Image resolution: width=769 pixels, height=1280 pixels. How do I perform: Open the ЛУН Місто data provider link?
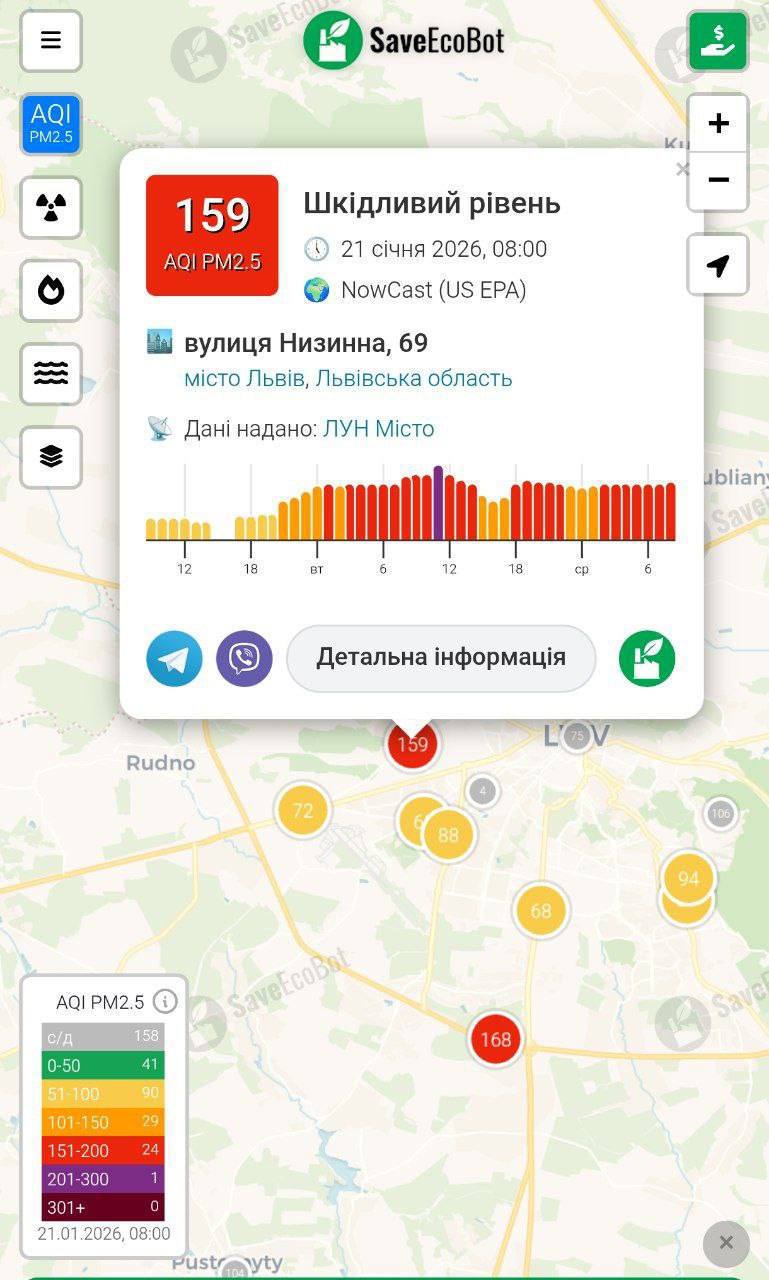pyautogui.click(x=378, y=429)
